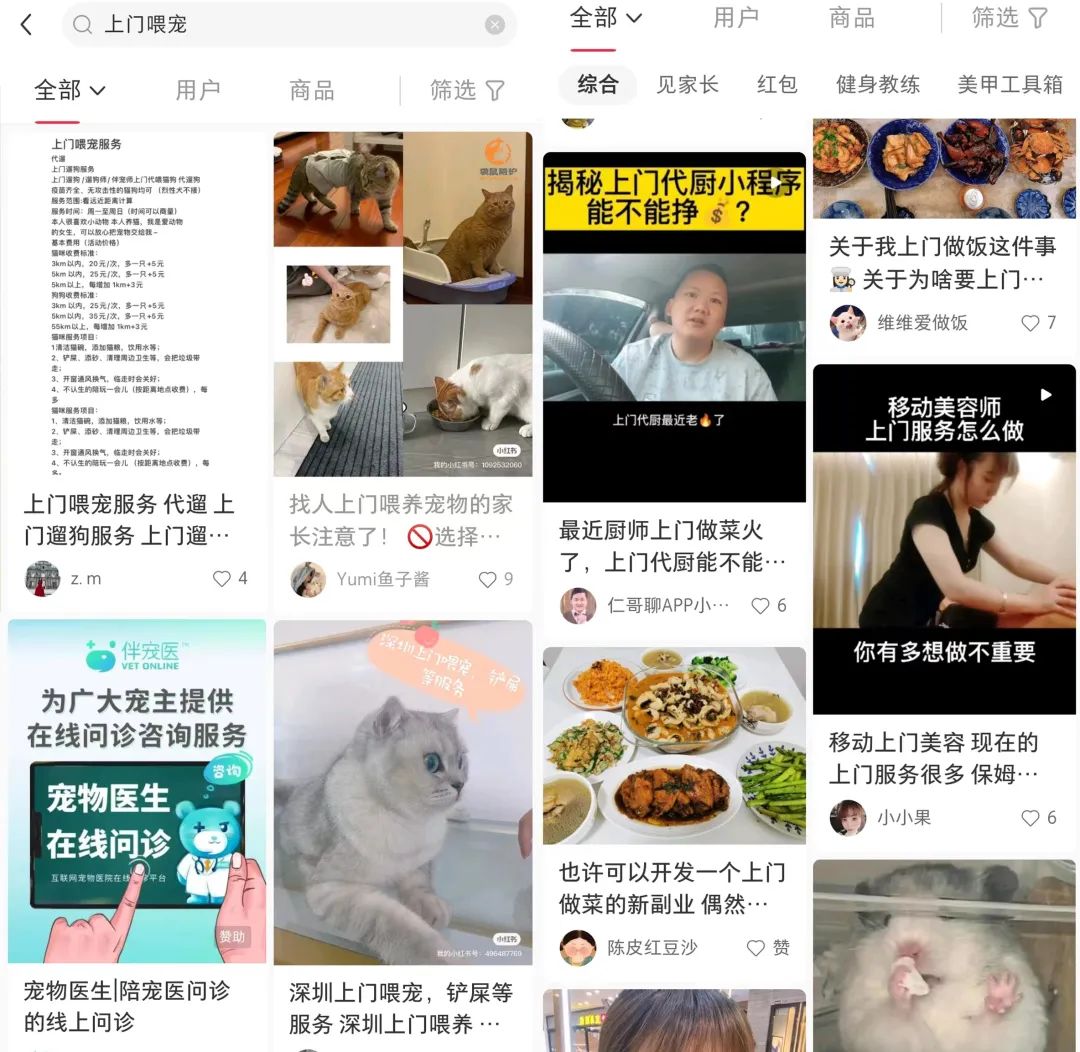This screenshot has width=1080, height=1052.
Task: Edit the search query 上门喂宠
Action: point(280,25)
